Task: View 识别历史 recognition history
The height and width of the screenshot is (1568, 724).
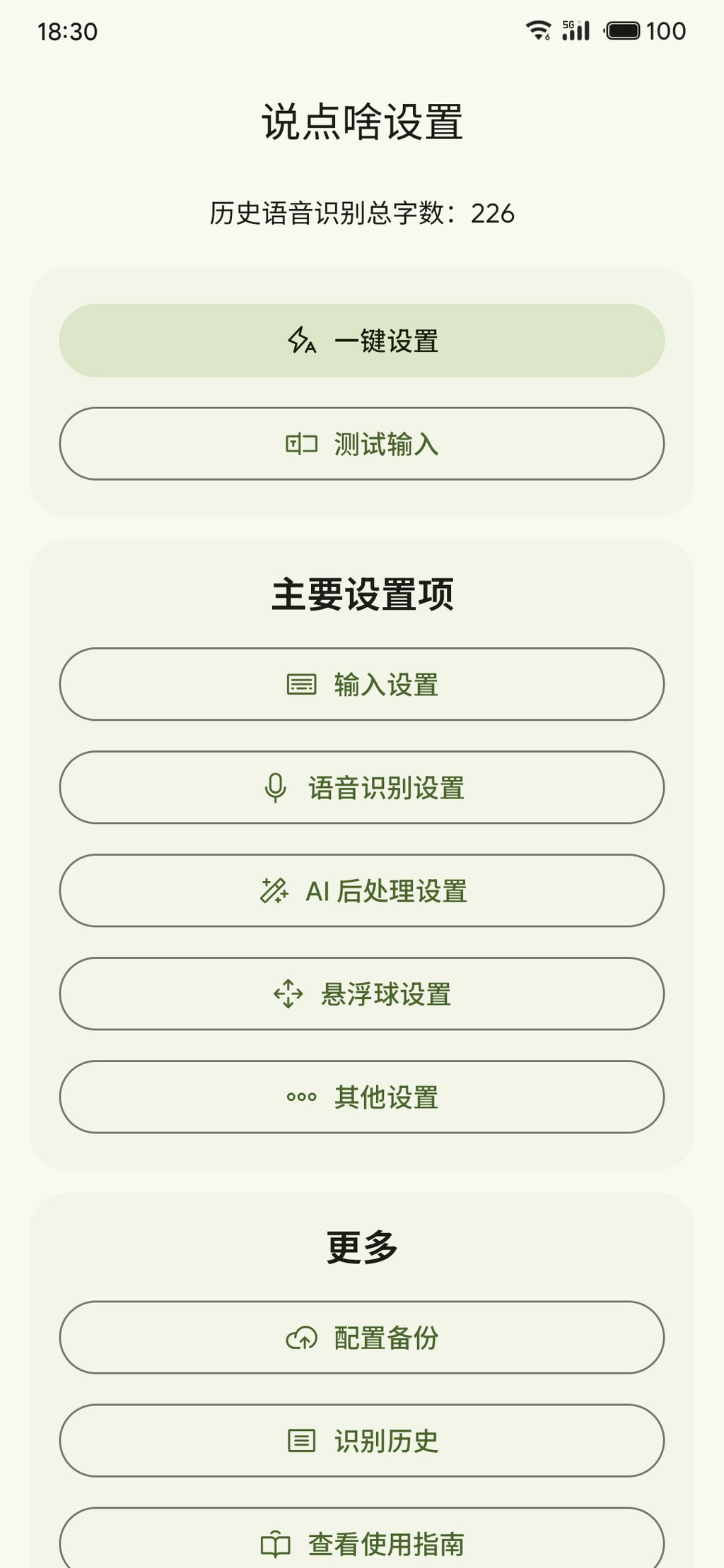Action: pyautogui.click(x=361, y=1440)
